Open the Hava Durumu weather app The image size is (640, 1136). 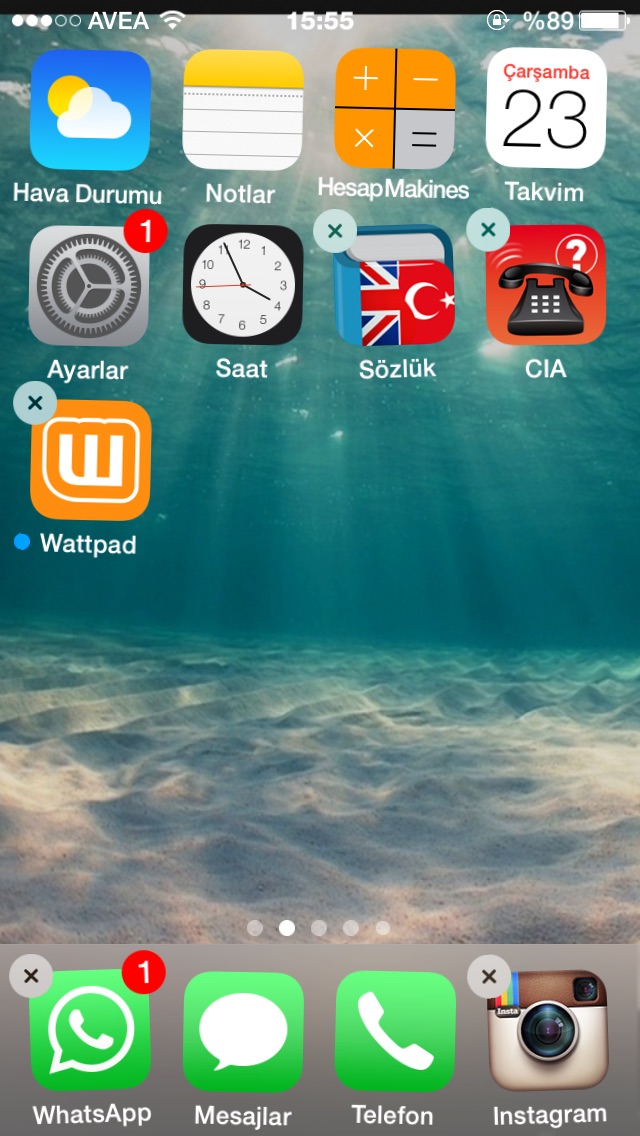(x=90, y=110)
